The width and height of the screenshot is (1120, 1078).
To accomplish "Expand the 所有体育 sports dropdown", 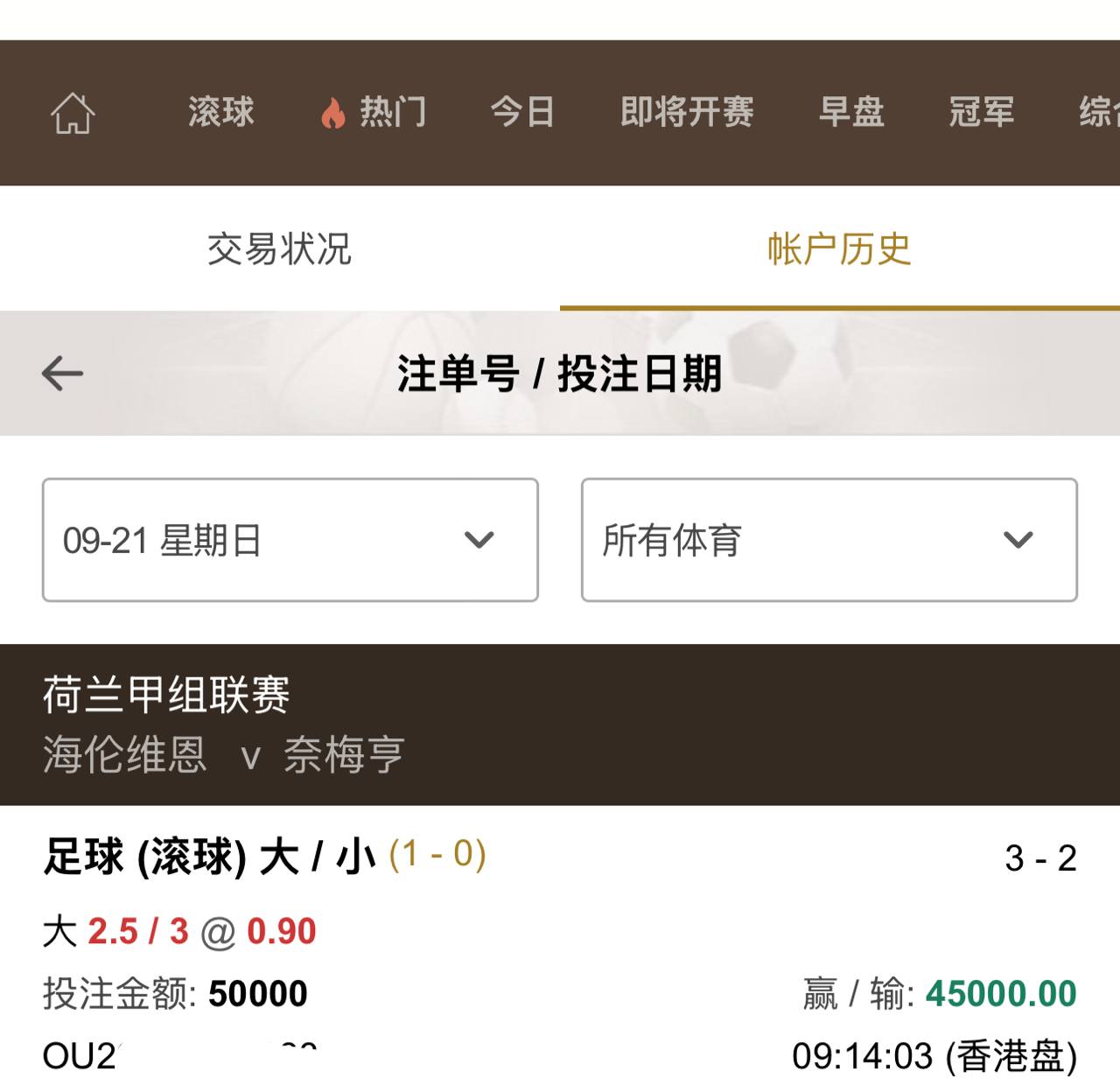I will (x=829, y=540).
